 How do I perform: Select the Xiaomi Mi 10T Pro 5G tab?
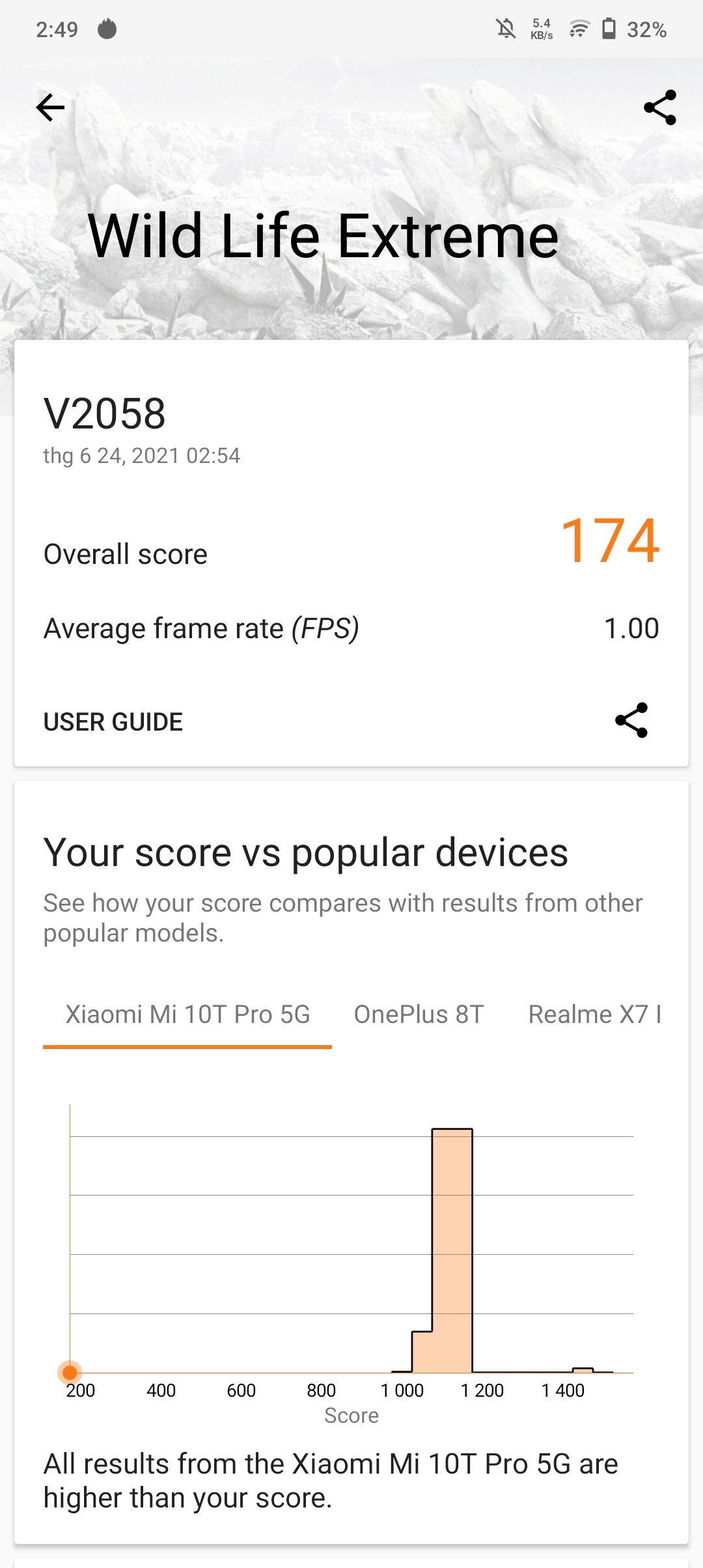[187, 1015]
